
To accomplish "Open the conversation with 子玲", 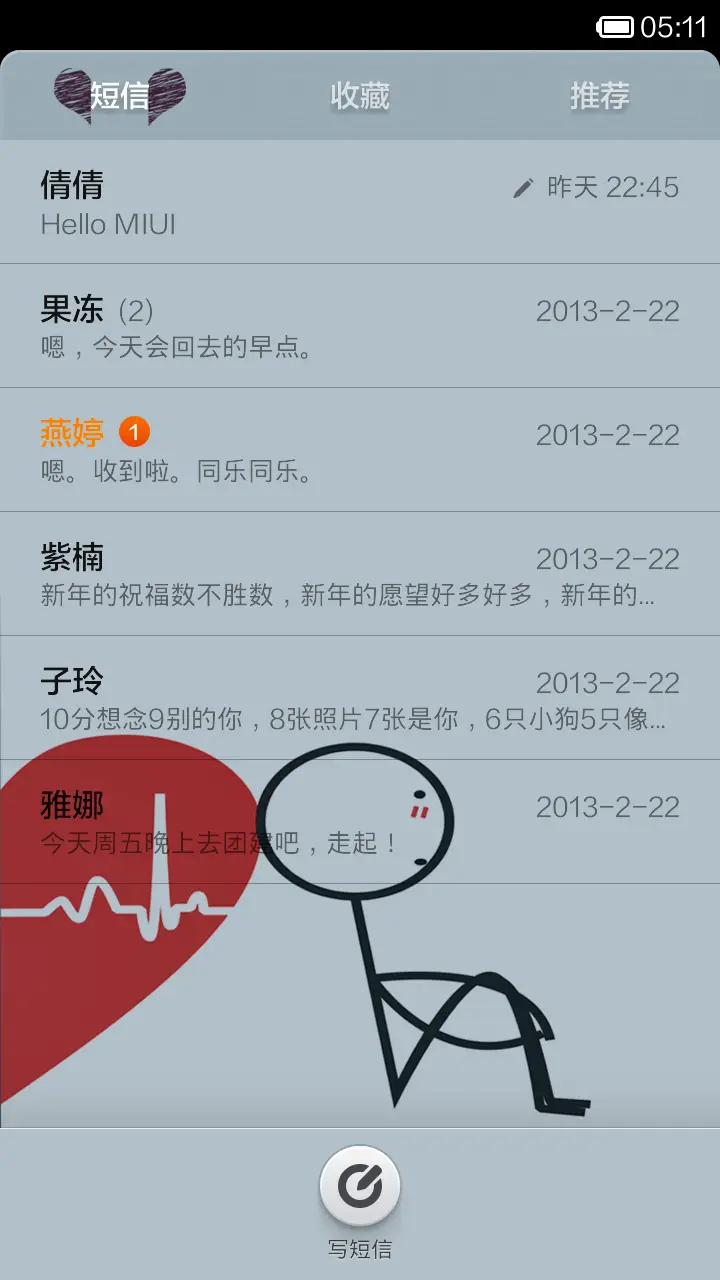I will [x=360, y=699].
